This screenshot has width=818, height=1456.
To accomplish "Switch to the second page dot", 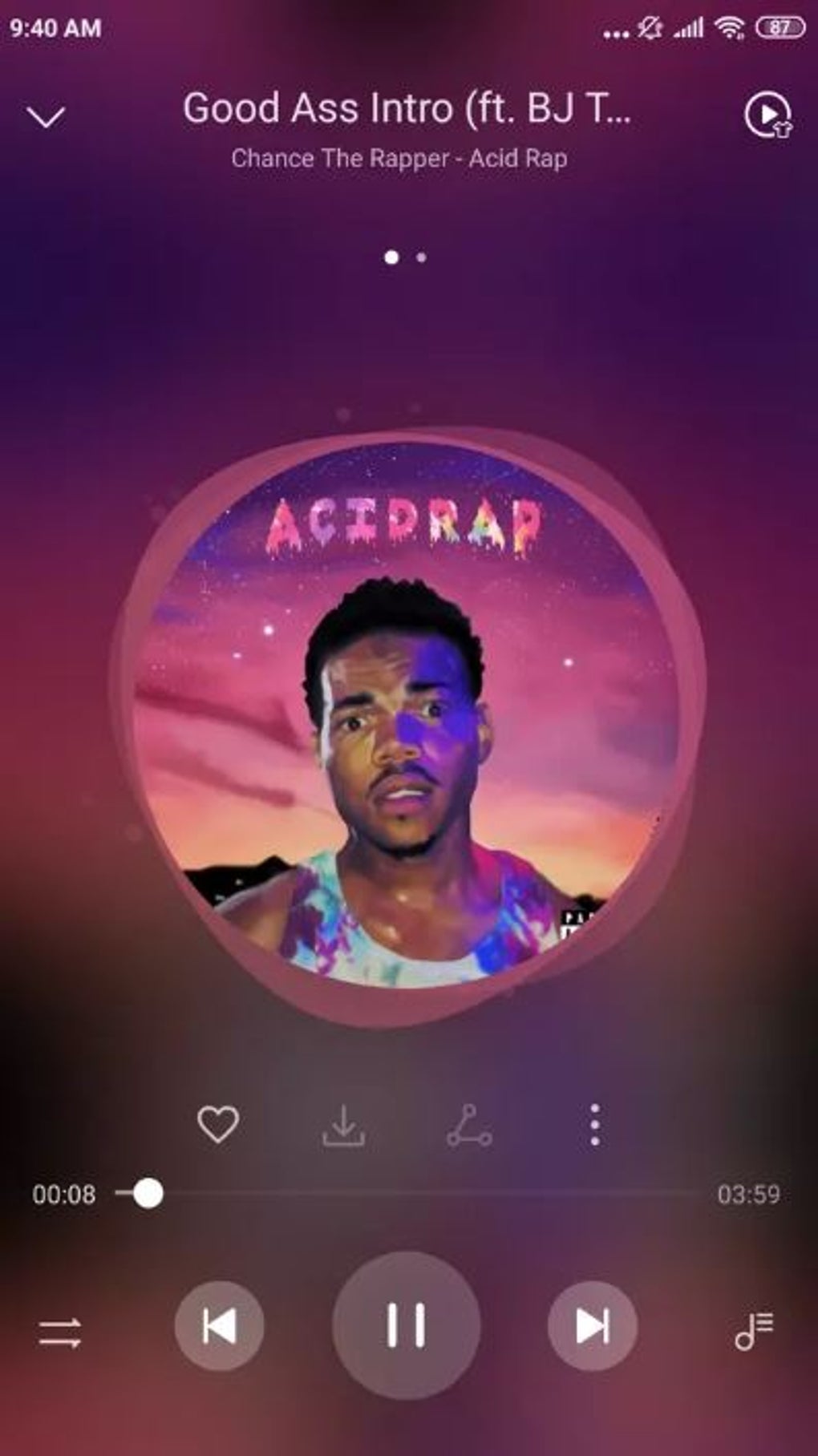I will tap(421, 257).
